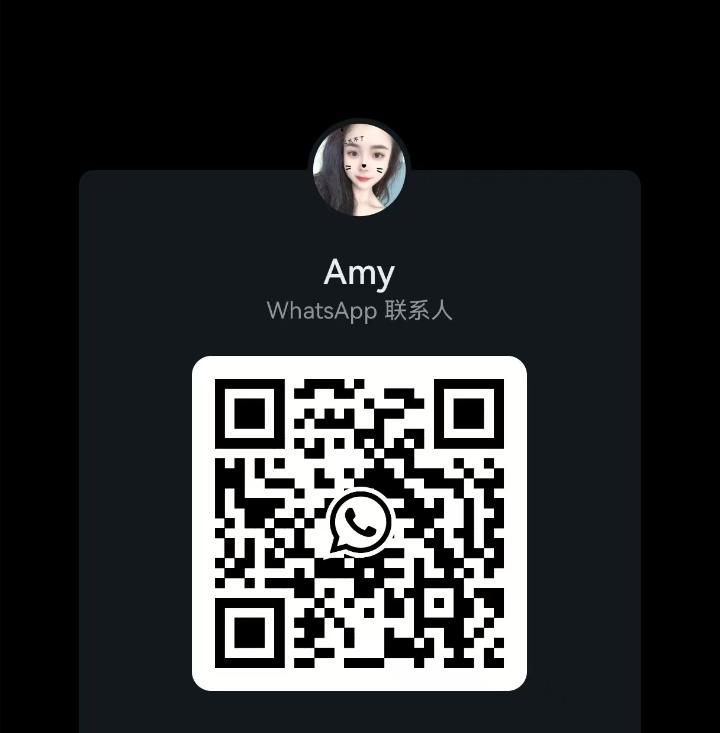Viewport: 720px width, 733px height.
Task: Click the space between Amy and her photo
Action: click(x=359, y=235)
